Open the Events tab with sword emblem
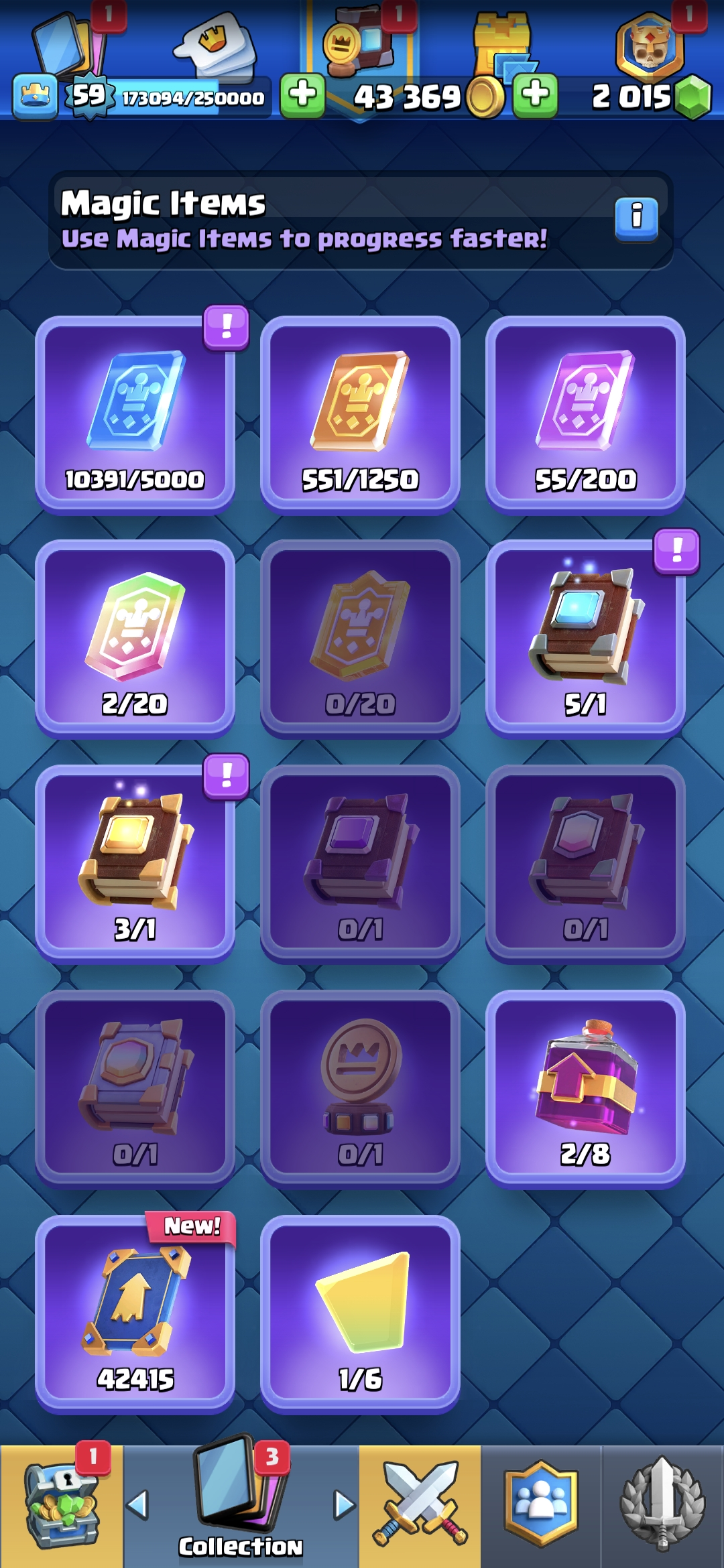This screenshot has height=1568, width=724. tap(662, 1506)
